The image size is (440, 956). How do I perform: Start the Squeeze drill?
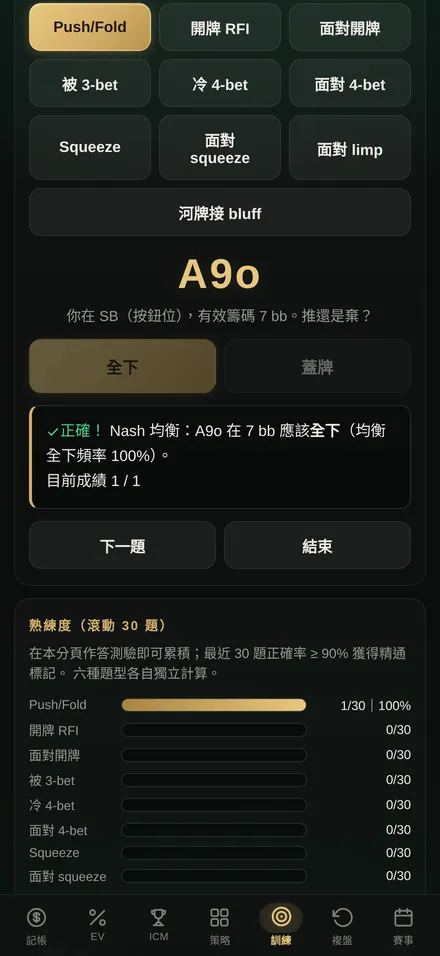[90, 148]
